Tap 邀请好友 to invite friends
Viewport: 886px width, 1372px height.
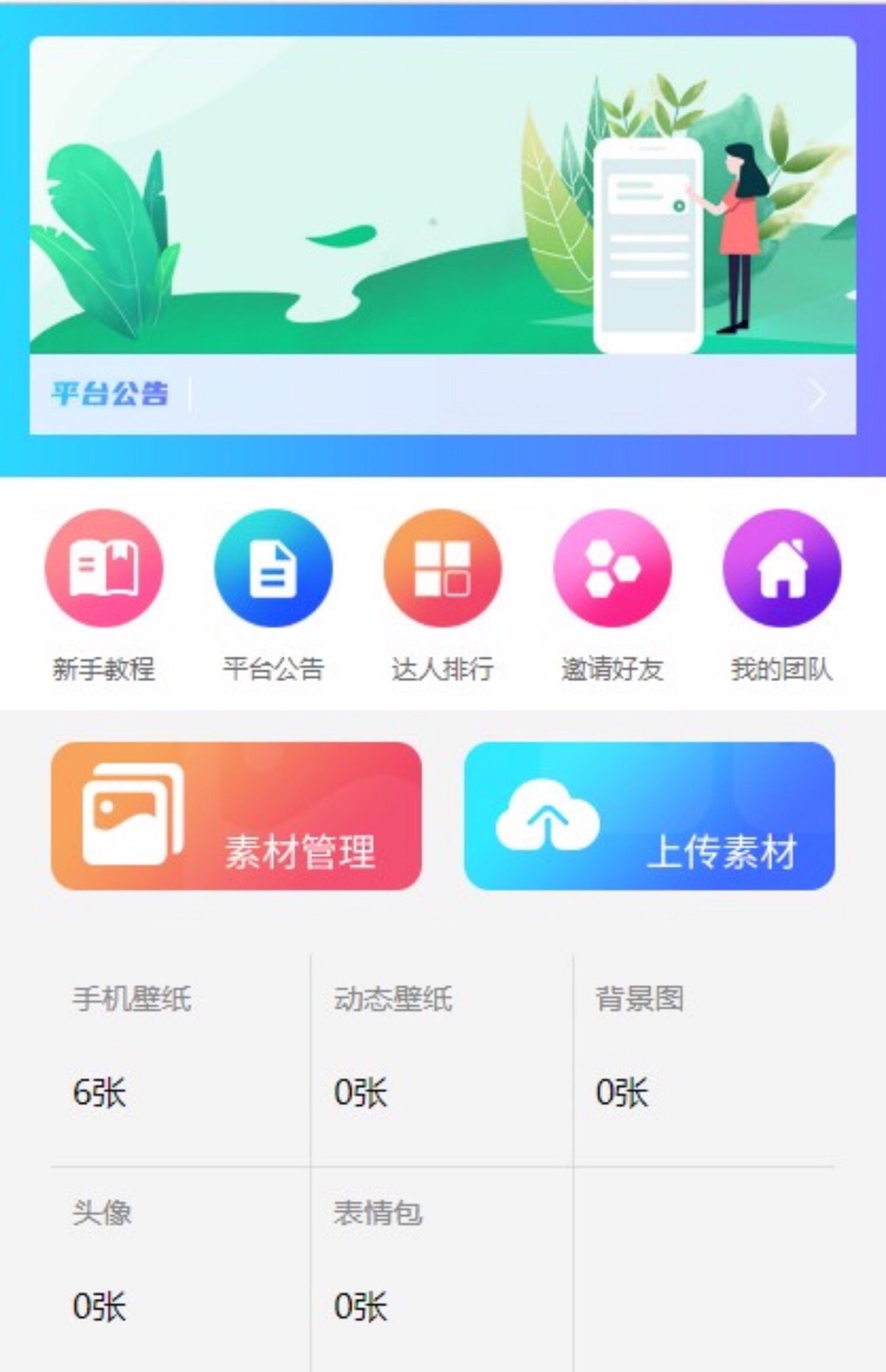tap(612, 569)
